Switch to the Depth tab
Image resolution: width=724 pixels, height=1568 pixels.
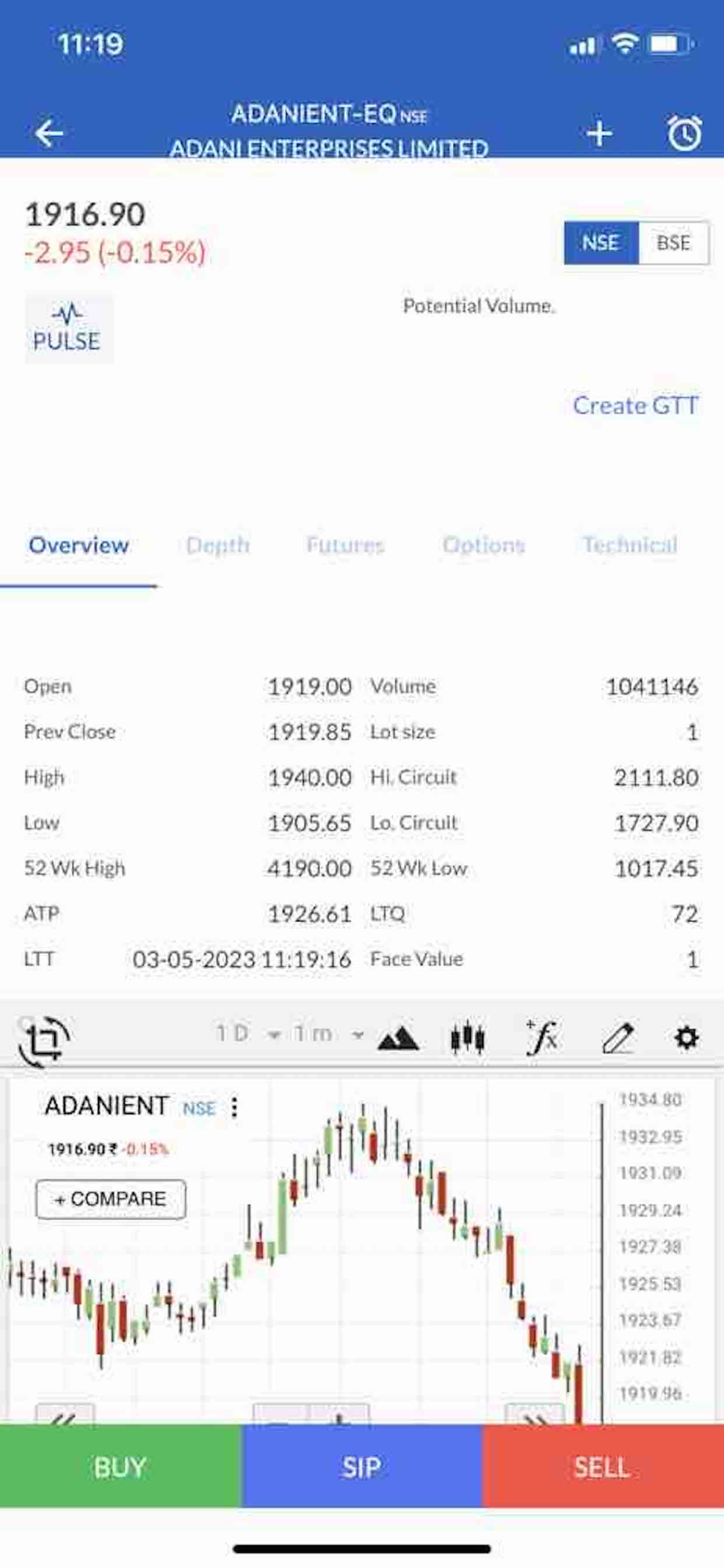coord(218,545)
